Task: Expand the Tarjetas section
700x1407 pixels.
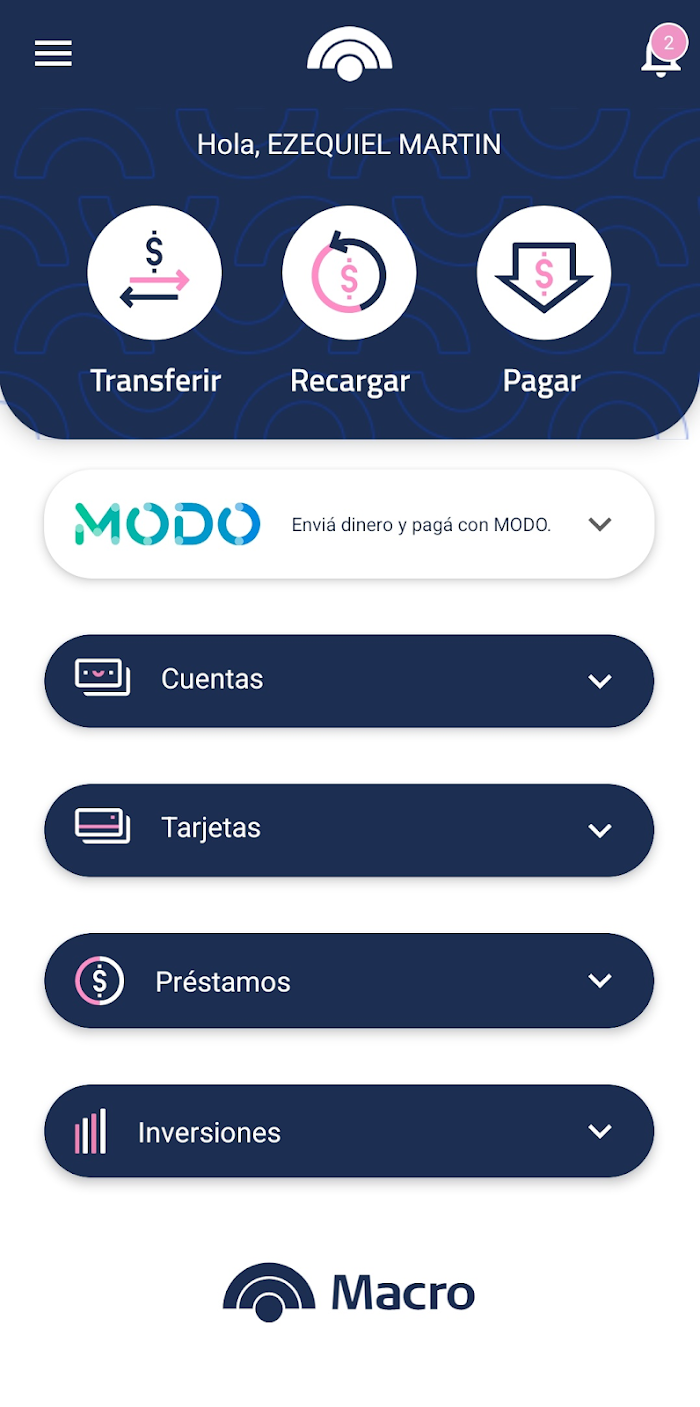Action: 349,830
